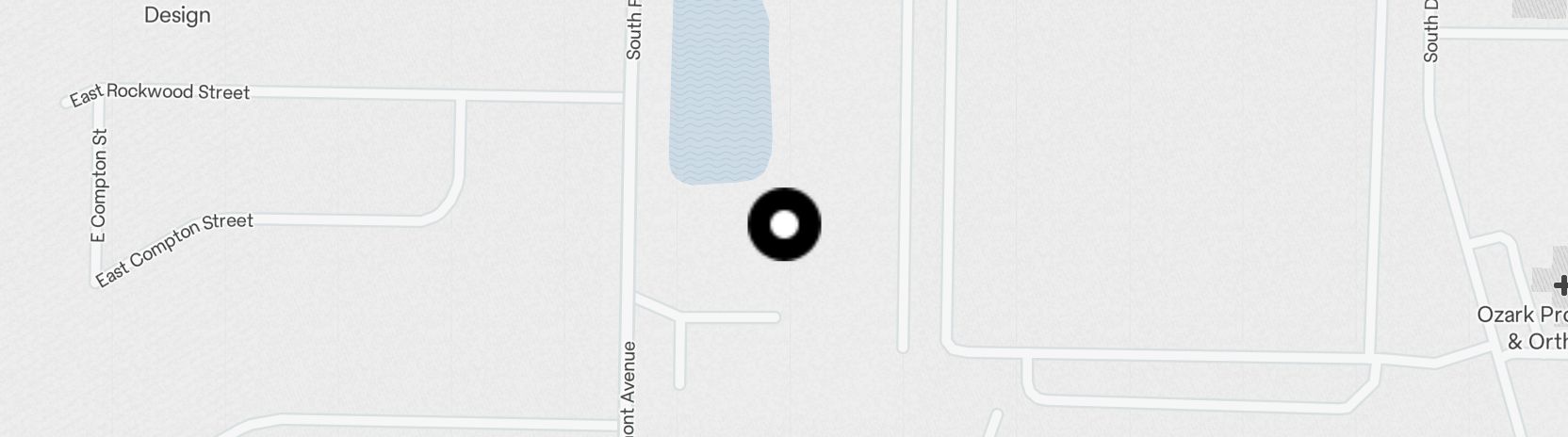Open the Ozark Pro & Orth place marker
Viewport: 1568px width, 437px height.
click(1559, 284)
